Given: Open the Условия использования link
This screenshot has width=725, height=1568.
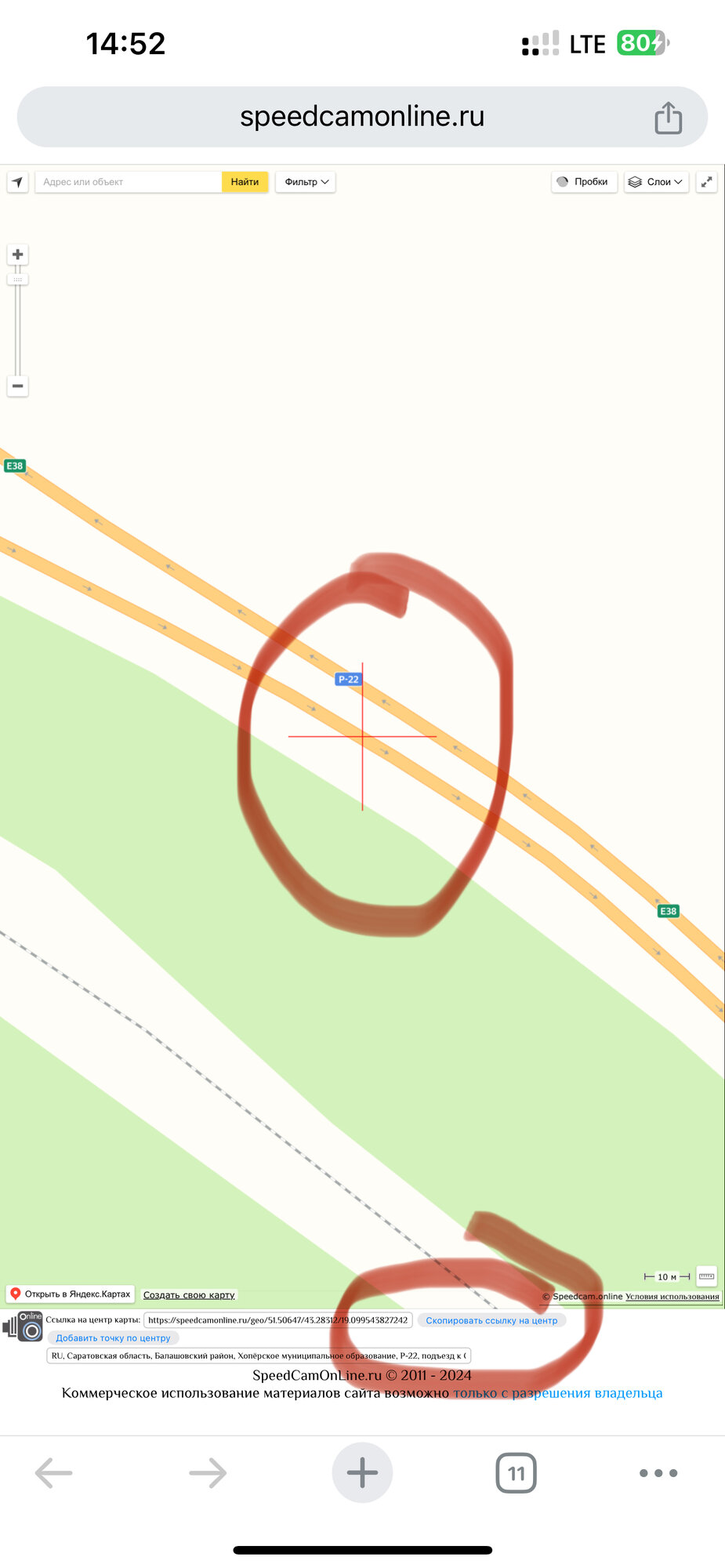Looking at the screenshot, I should 672,1296.
